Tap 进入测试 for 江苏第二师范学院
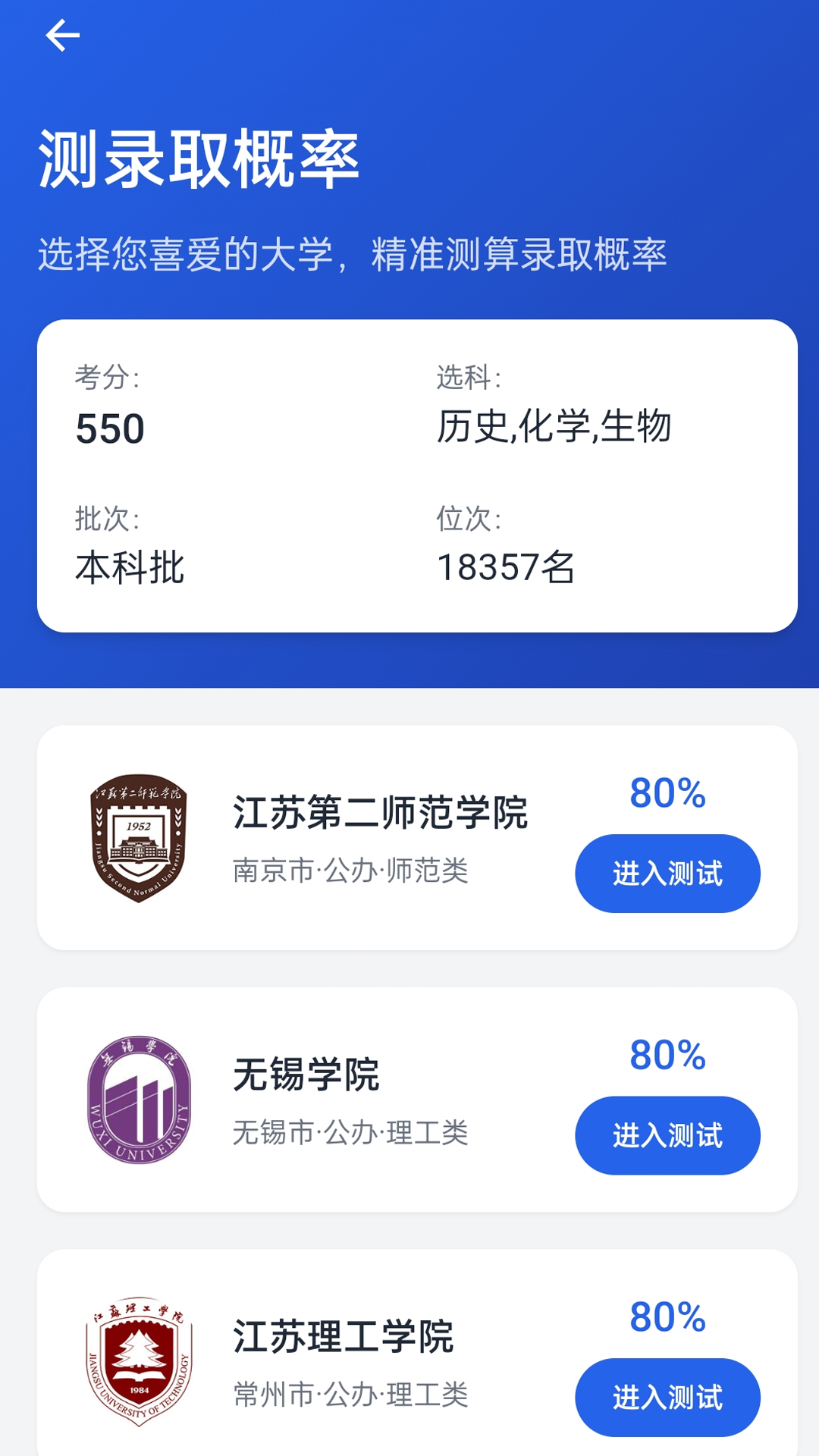Viewport: 819px width, 1456px height. [x=667, y=874]
